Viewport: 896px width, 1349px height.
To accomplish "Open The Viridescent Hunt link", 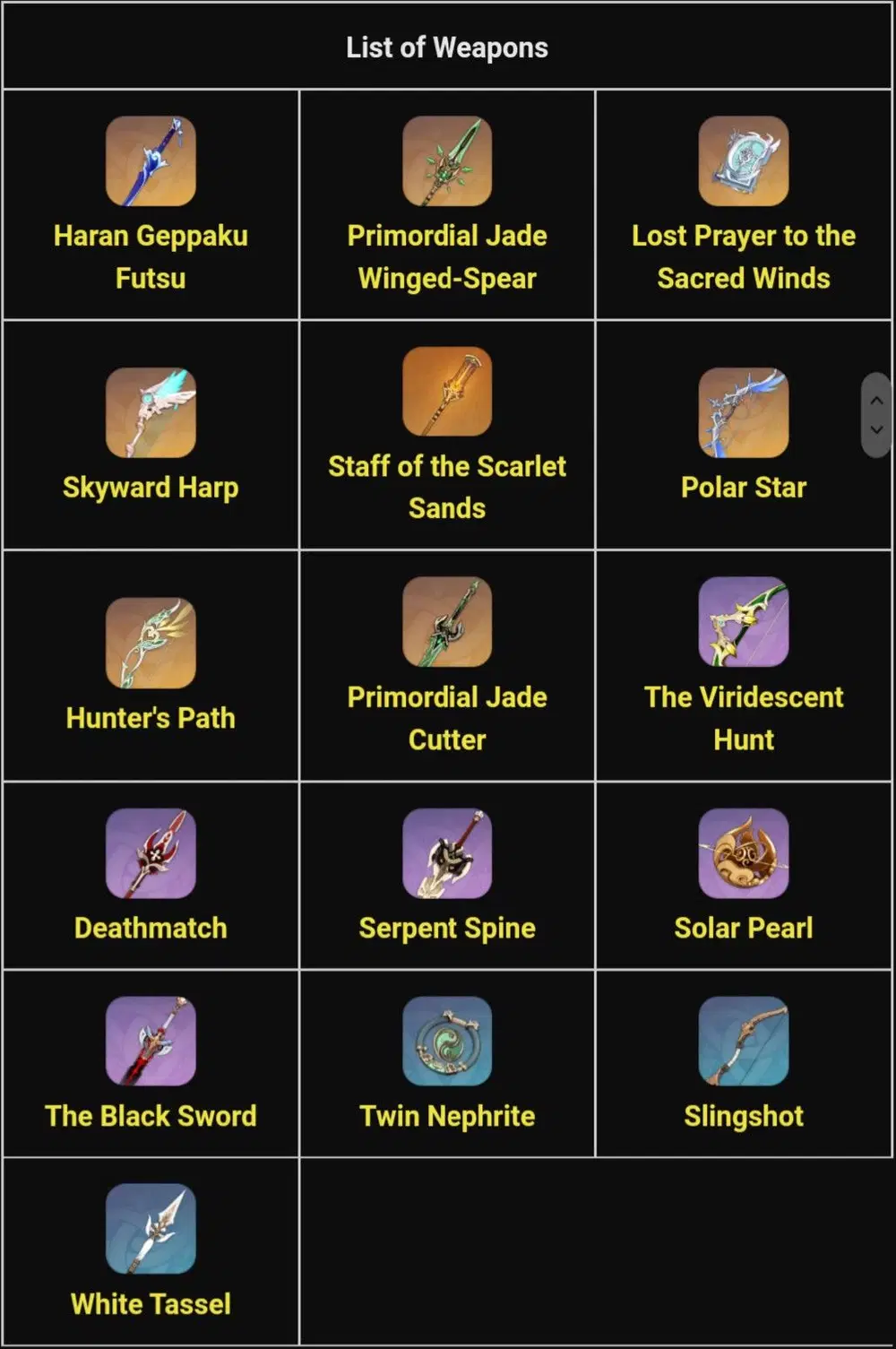I will 743,717.
